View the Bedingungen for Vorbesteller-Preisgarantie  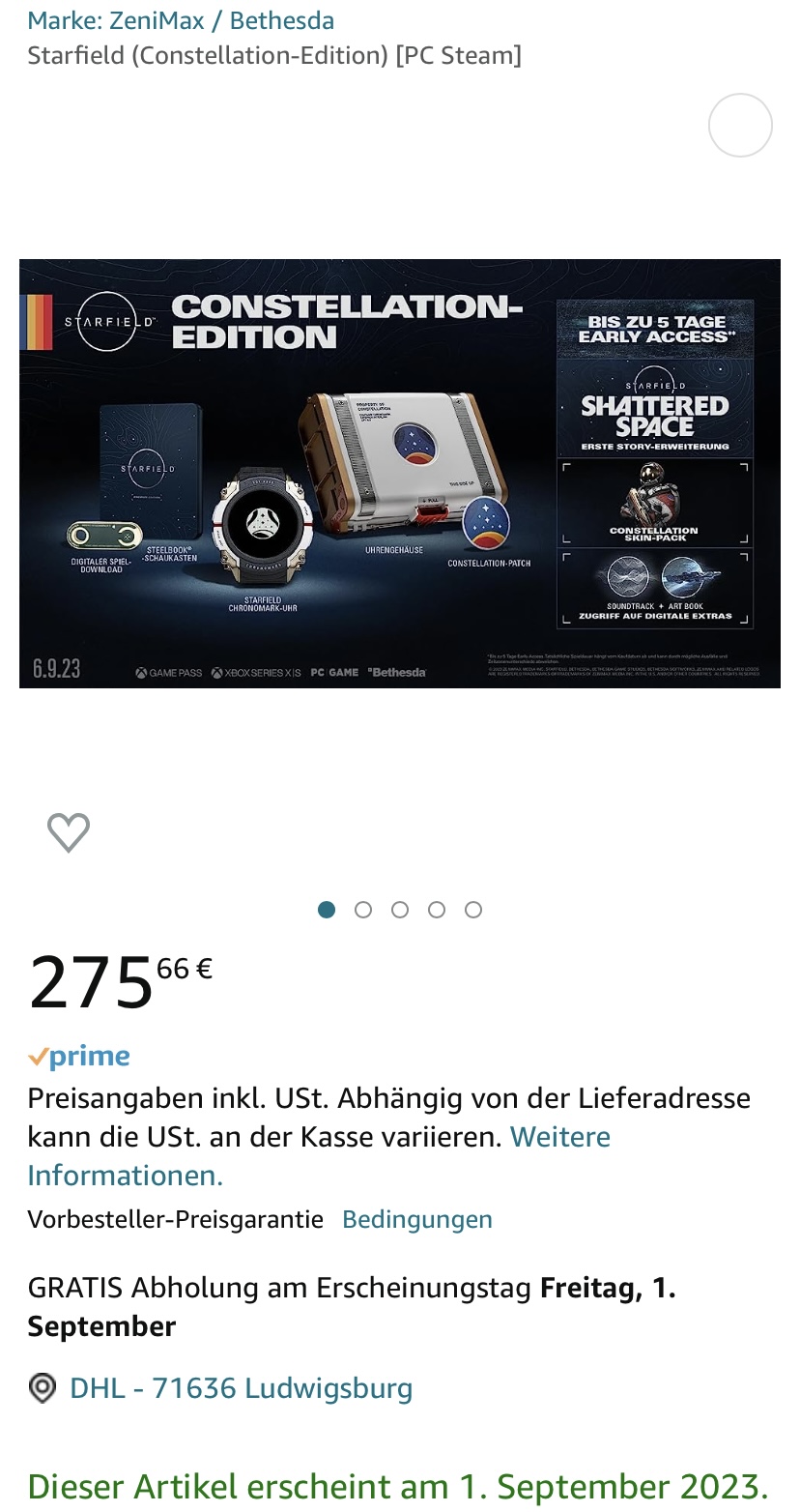(x=416, y=1219)
